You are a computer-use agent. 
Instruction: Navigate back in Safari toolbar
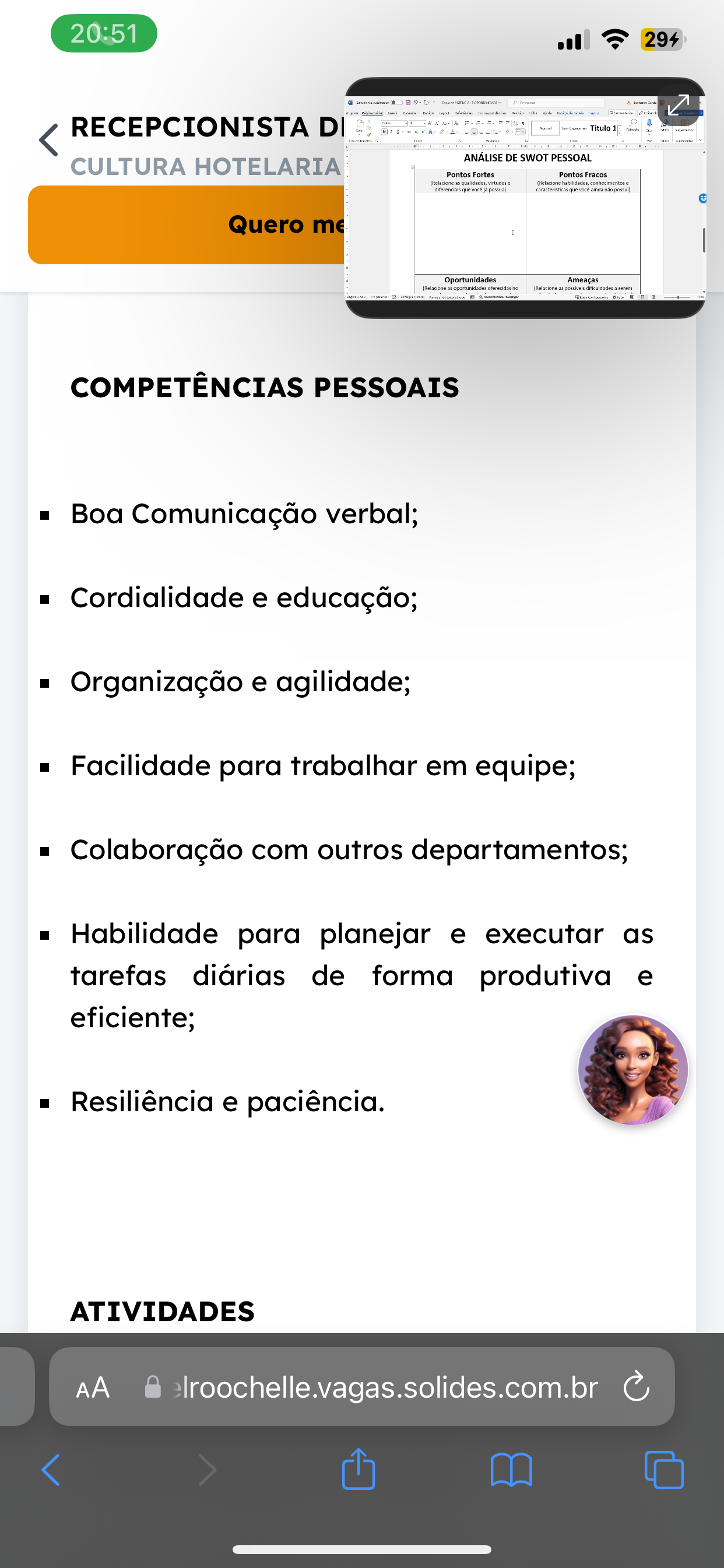[51, 1470]
